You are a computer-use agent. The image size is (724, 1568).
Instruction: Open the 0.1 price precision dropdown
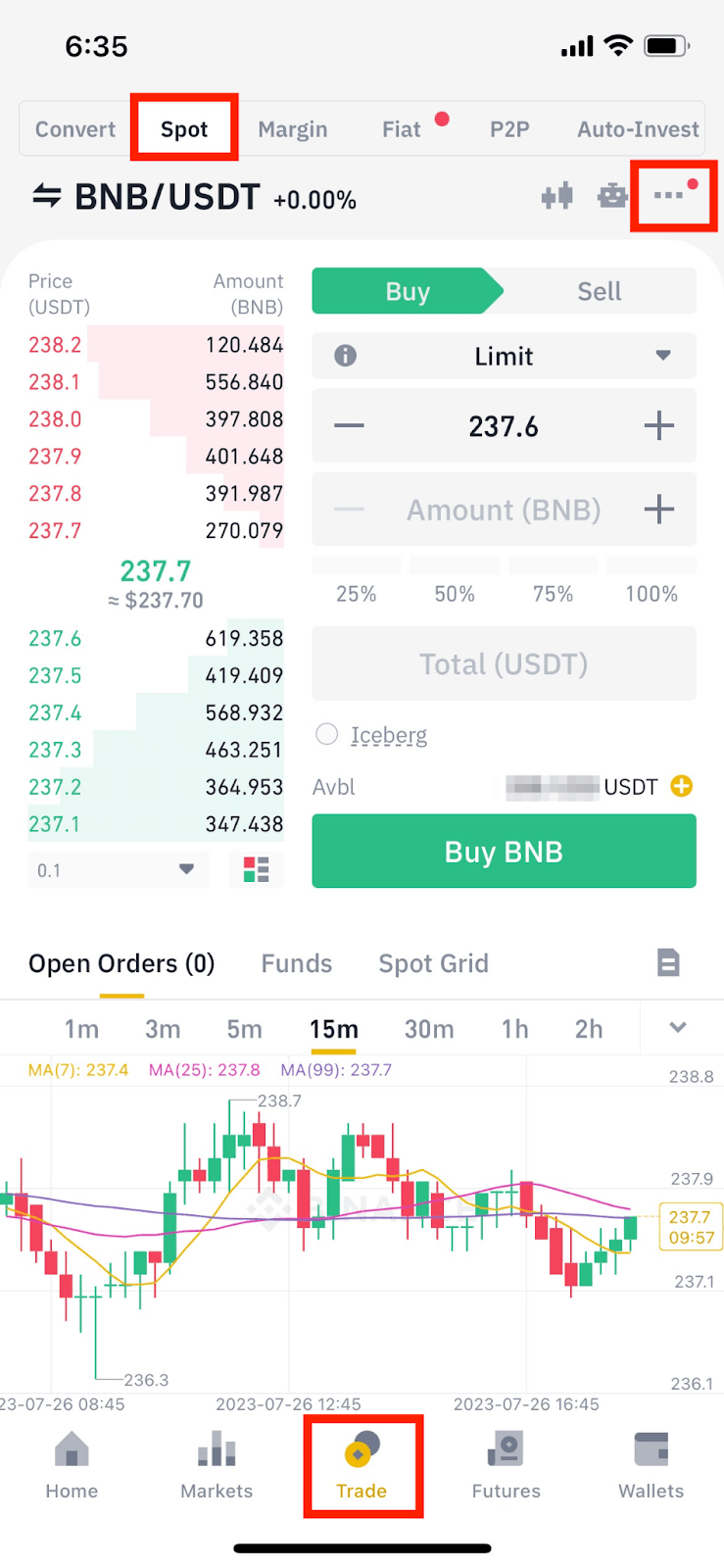pos(118,870)
